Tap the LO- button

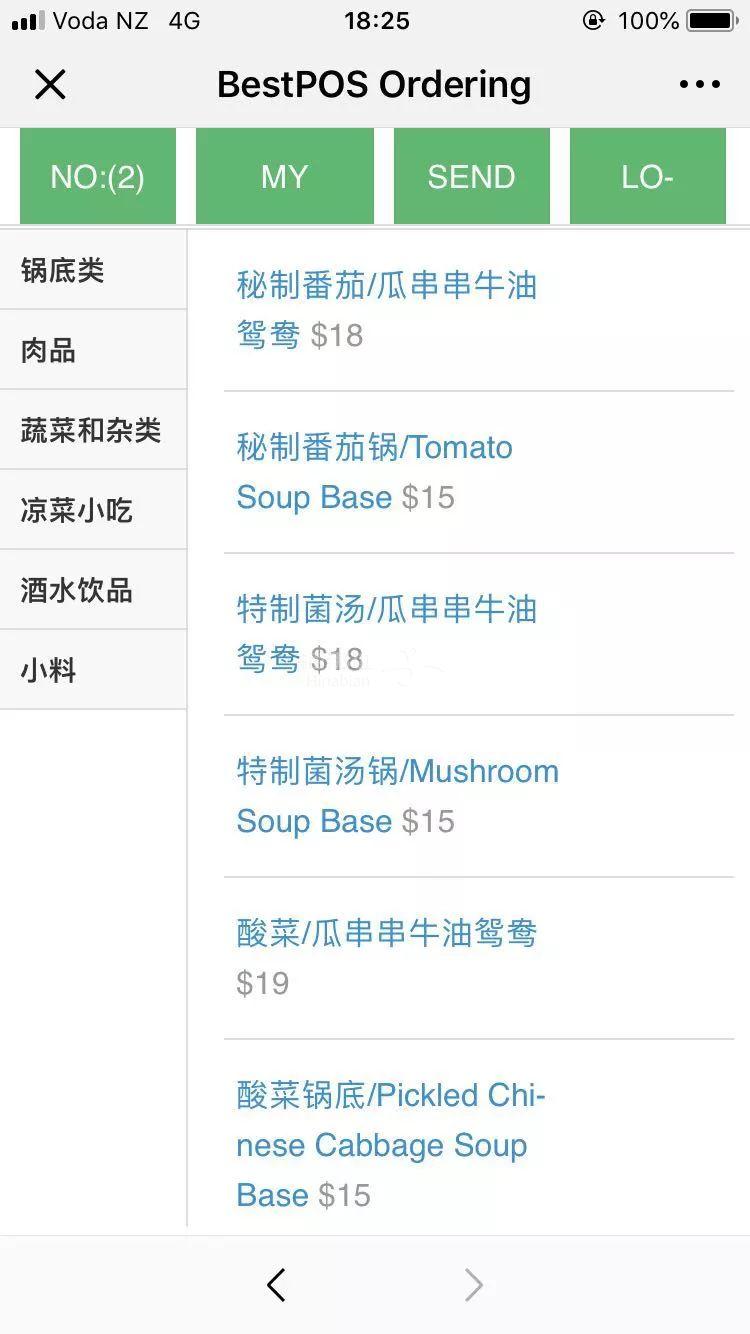click(x=647, y=177)
